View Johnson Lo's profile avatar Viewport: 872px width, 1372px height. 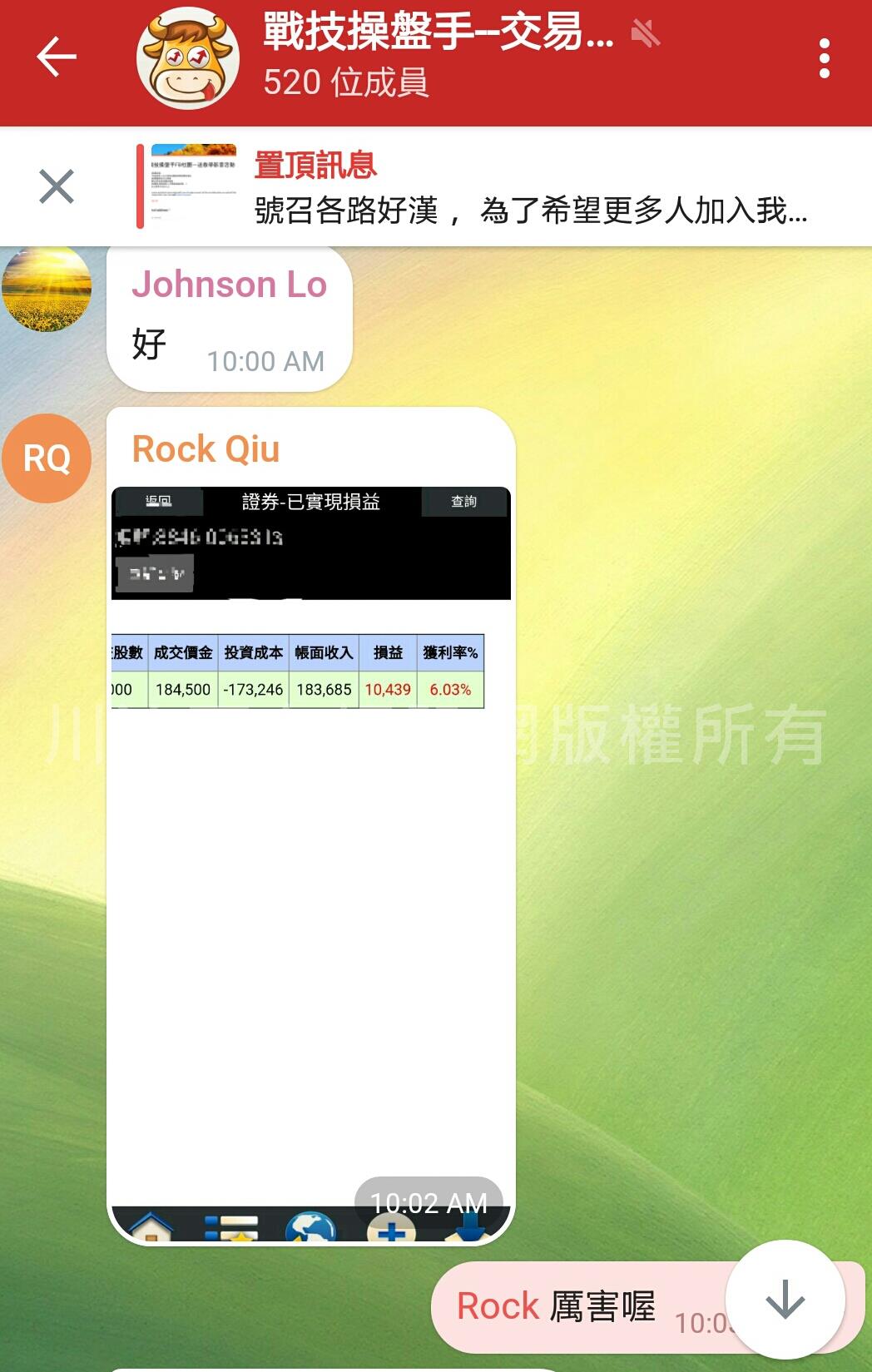click(x=47, y=289)
